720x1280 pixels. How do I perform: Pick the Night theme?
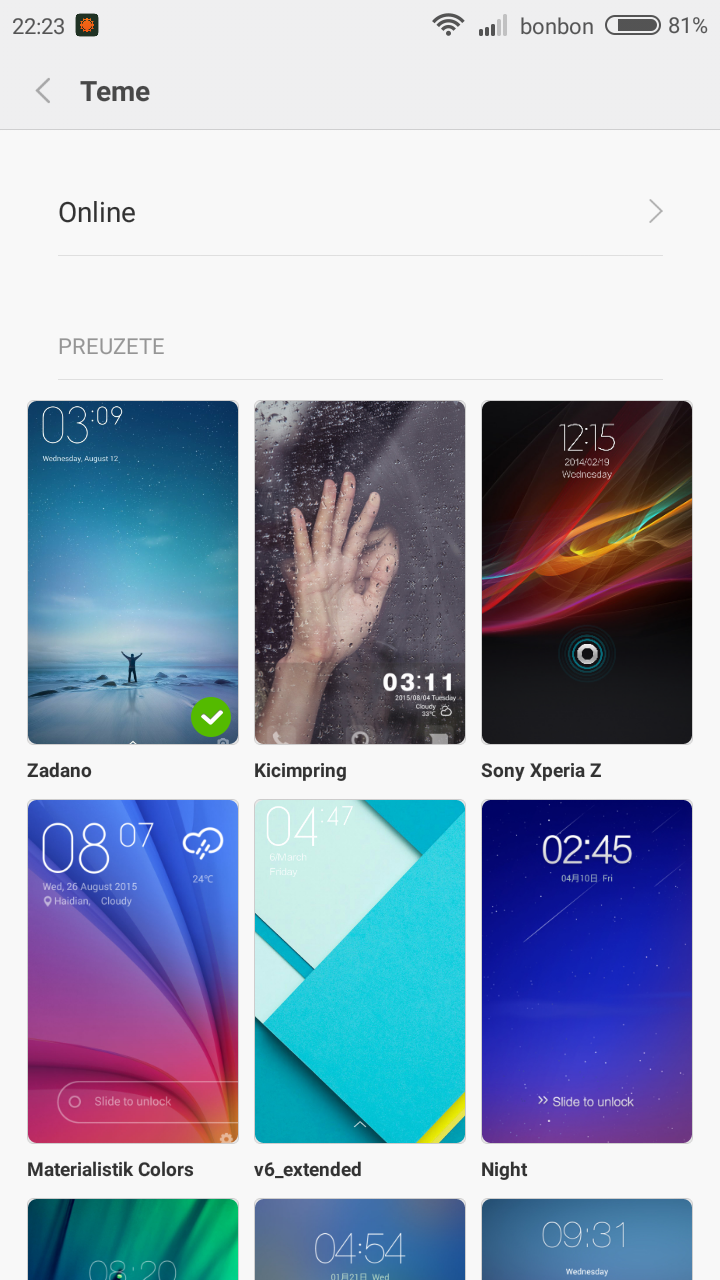(x=587, y=971)
